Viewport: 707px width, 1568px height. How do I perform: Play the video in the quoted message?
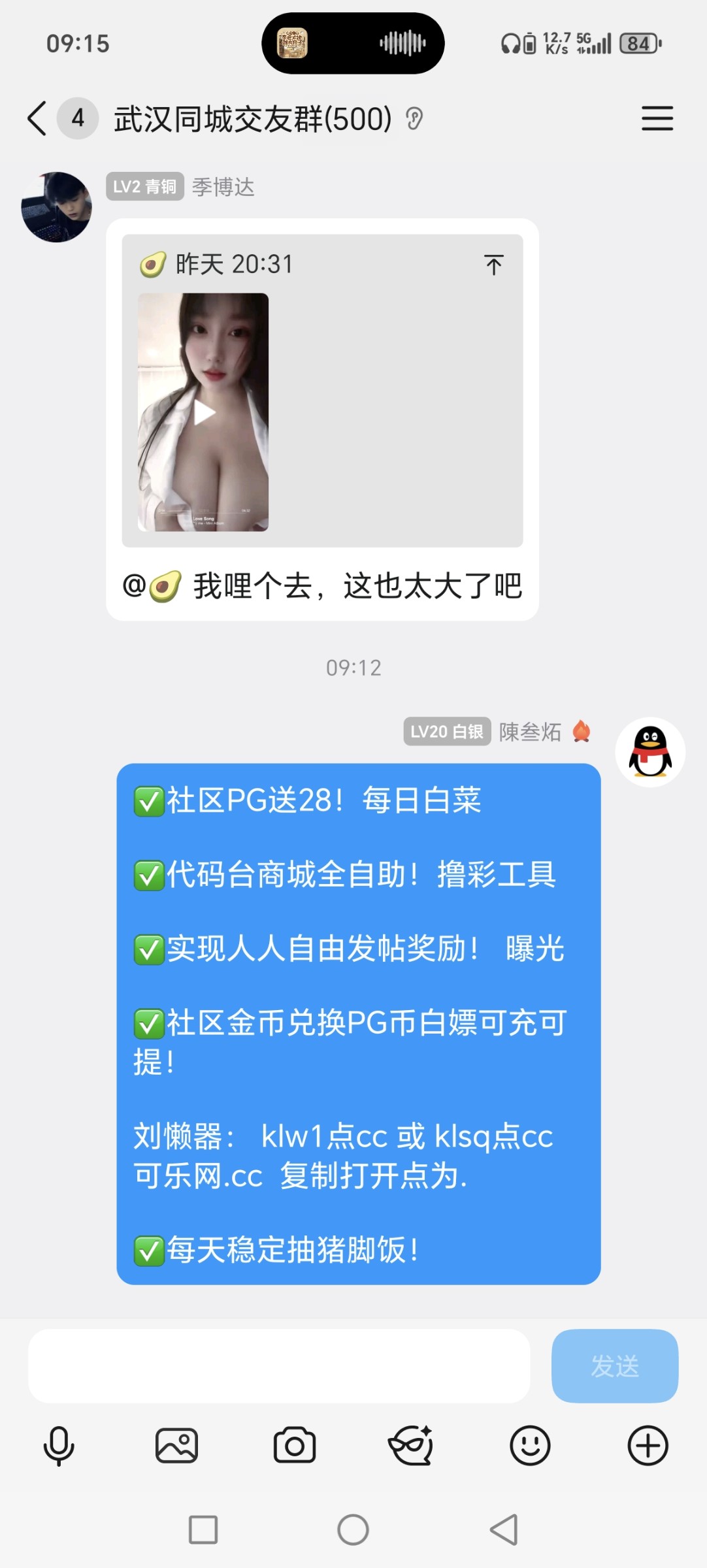(x=204, y=412)
